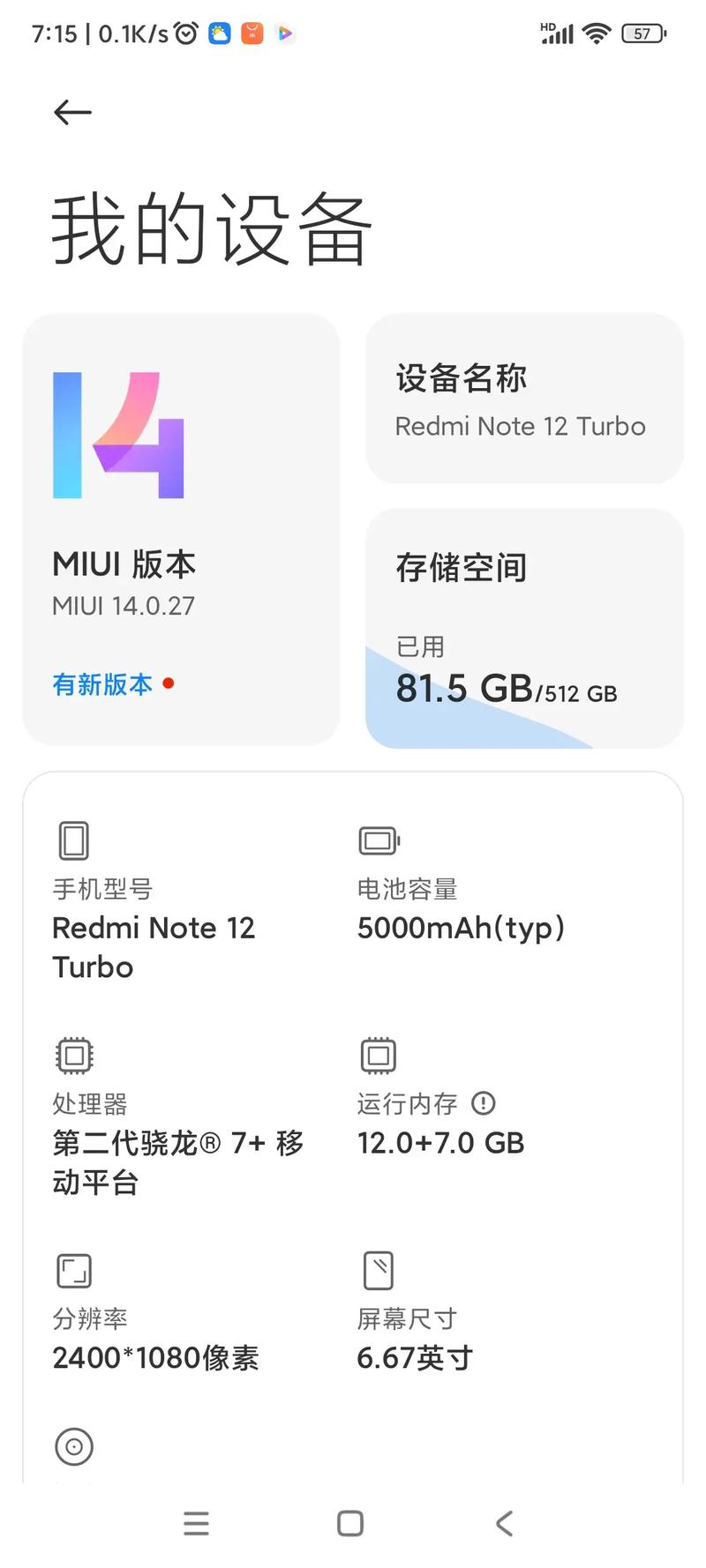This screenshot has width=706, height=1568.
Task: Tap the home key in navigation bar
Action: 349,1523
